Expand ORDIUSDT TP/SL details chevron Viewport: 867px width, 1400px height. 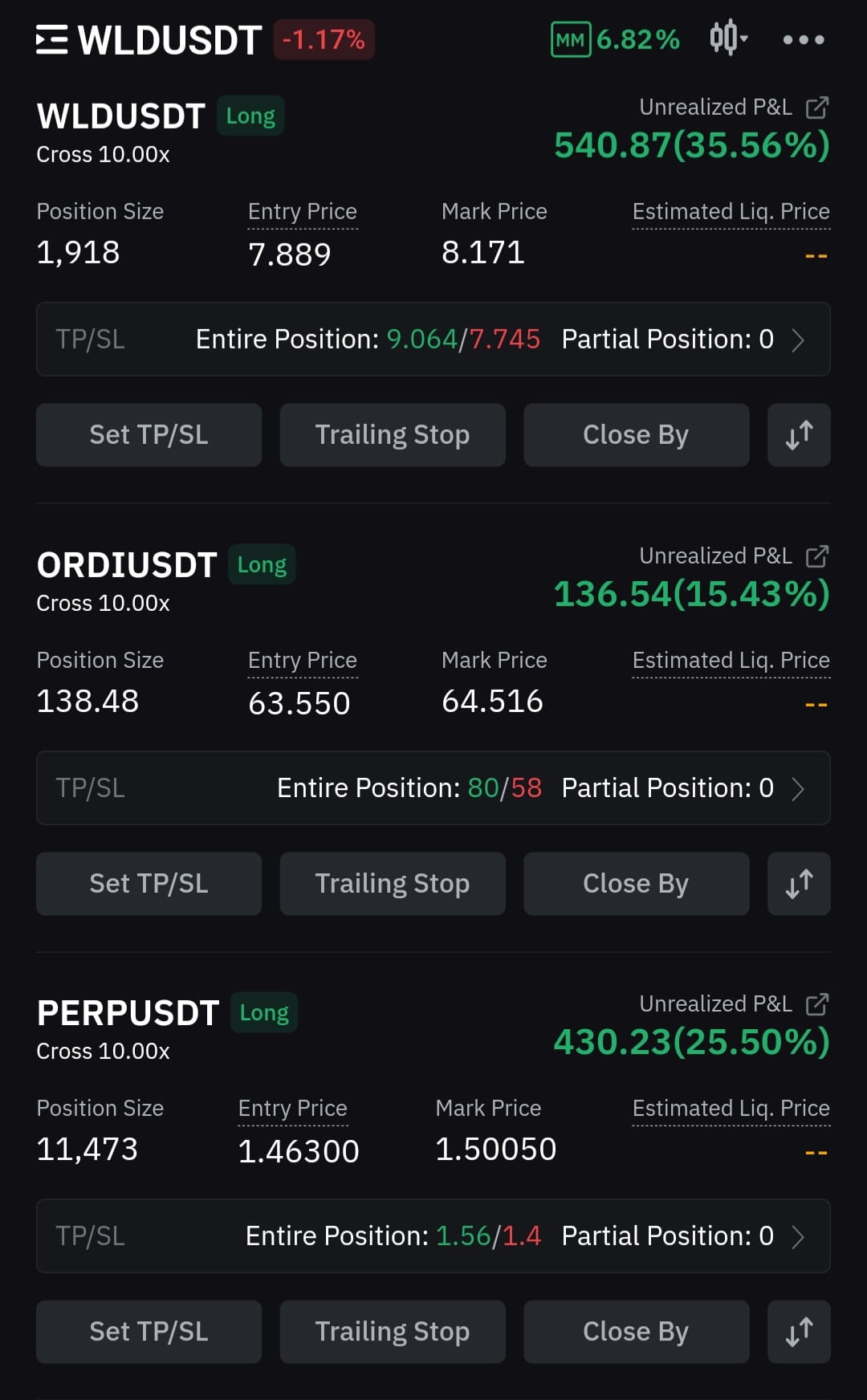(799, 787)
